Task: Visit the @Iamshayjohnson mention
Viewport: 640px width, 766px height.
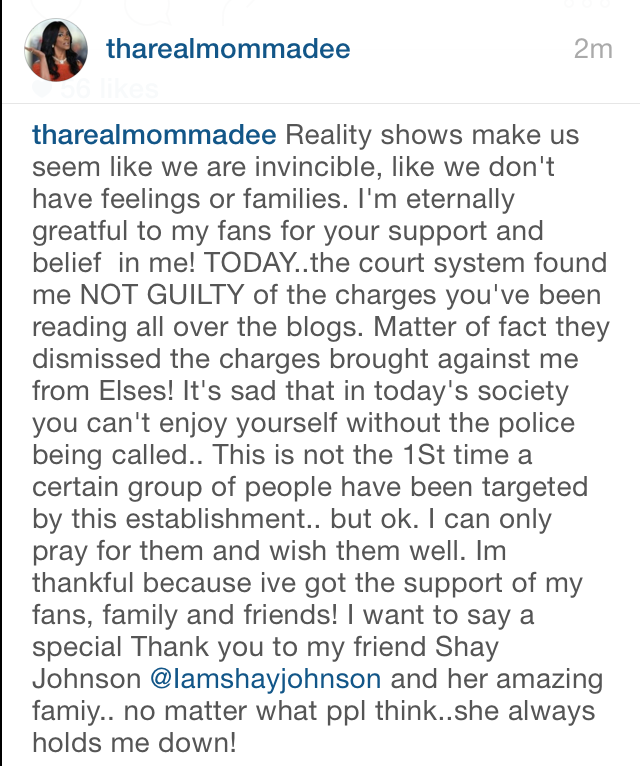Action: (x=265, y=679)
